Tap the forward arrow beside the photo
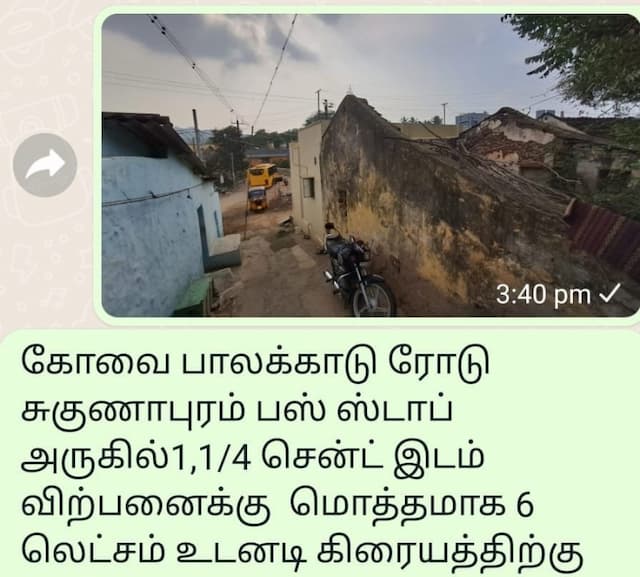The image size is (640, 577). pyautogui.click(x=45, y=165)
